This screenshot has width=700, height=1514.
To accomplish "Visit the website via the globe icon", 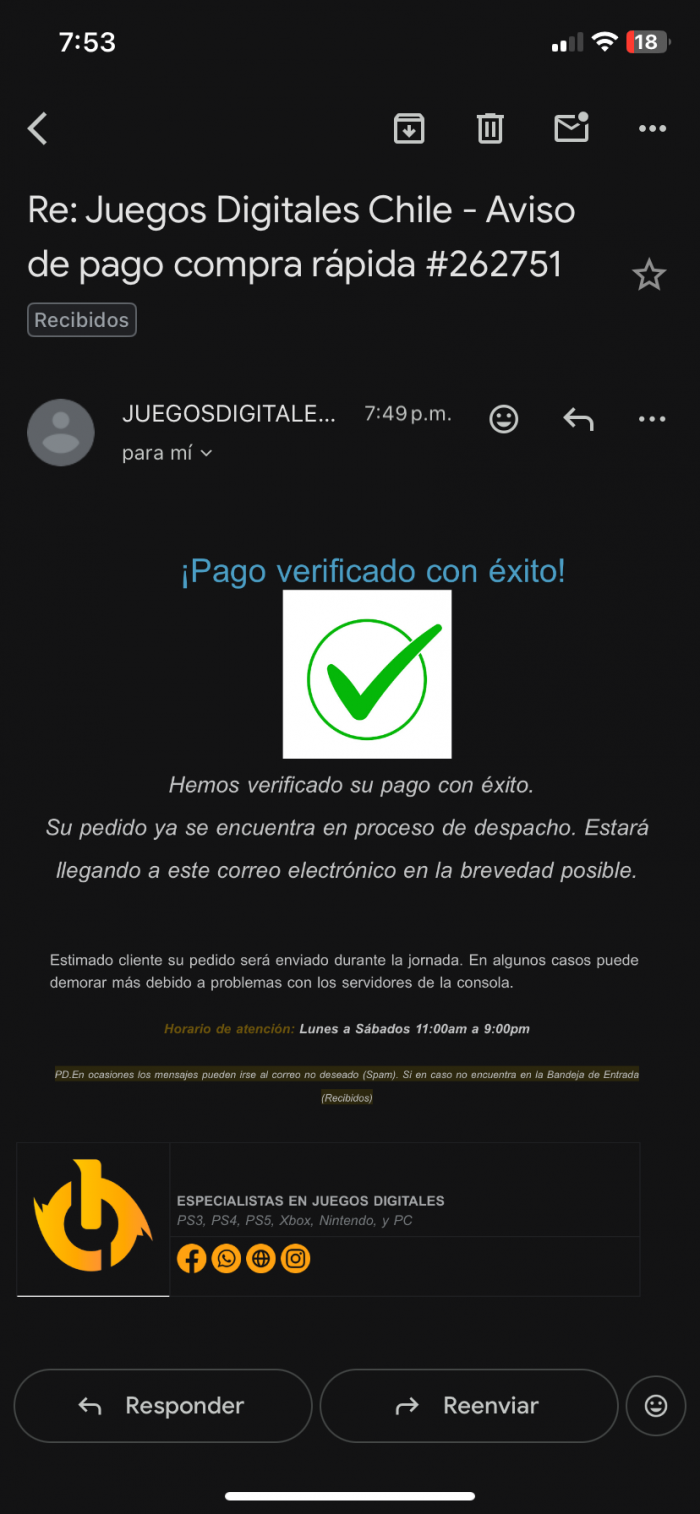I will 261,1258.
